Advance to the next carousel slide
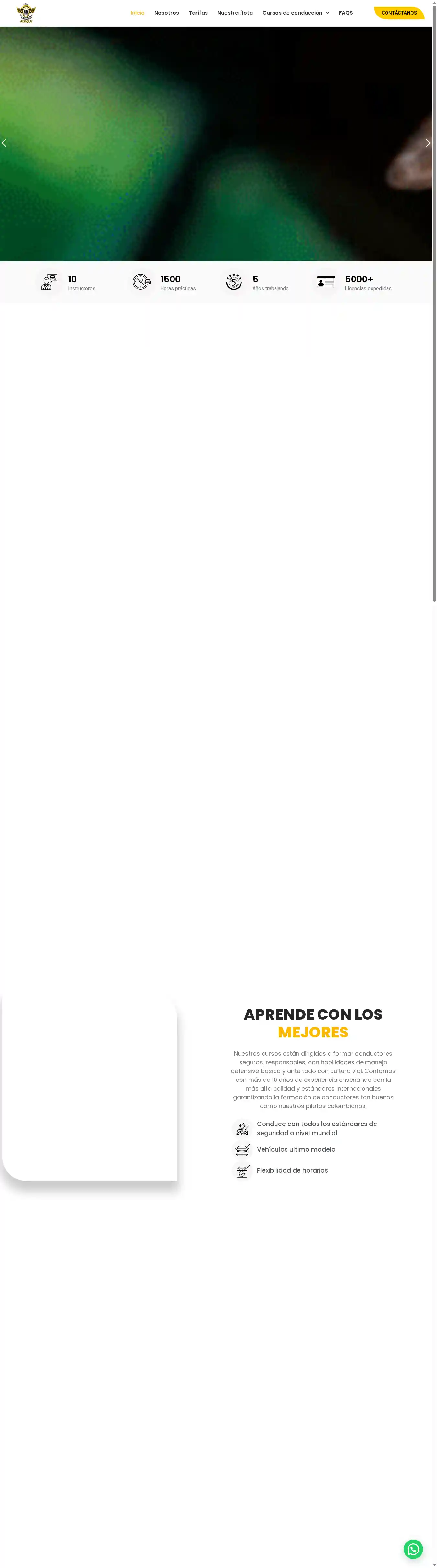The image size is (437, 1568). 427,143
